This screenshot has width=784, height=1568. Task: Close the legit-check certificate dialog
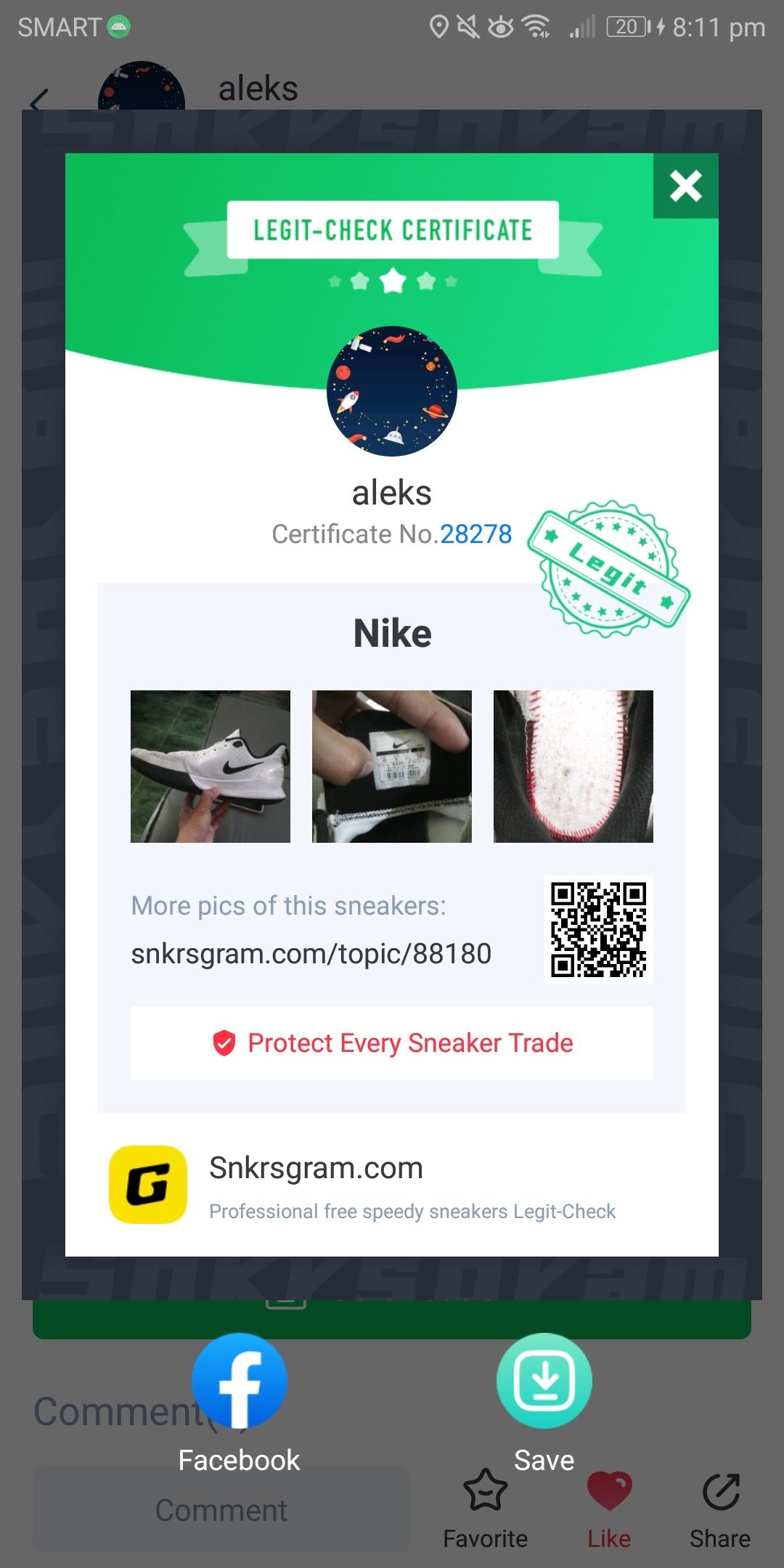point(685,186)
